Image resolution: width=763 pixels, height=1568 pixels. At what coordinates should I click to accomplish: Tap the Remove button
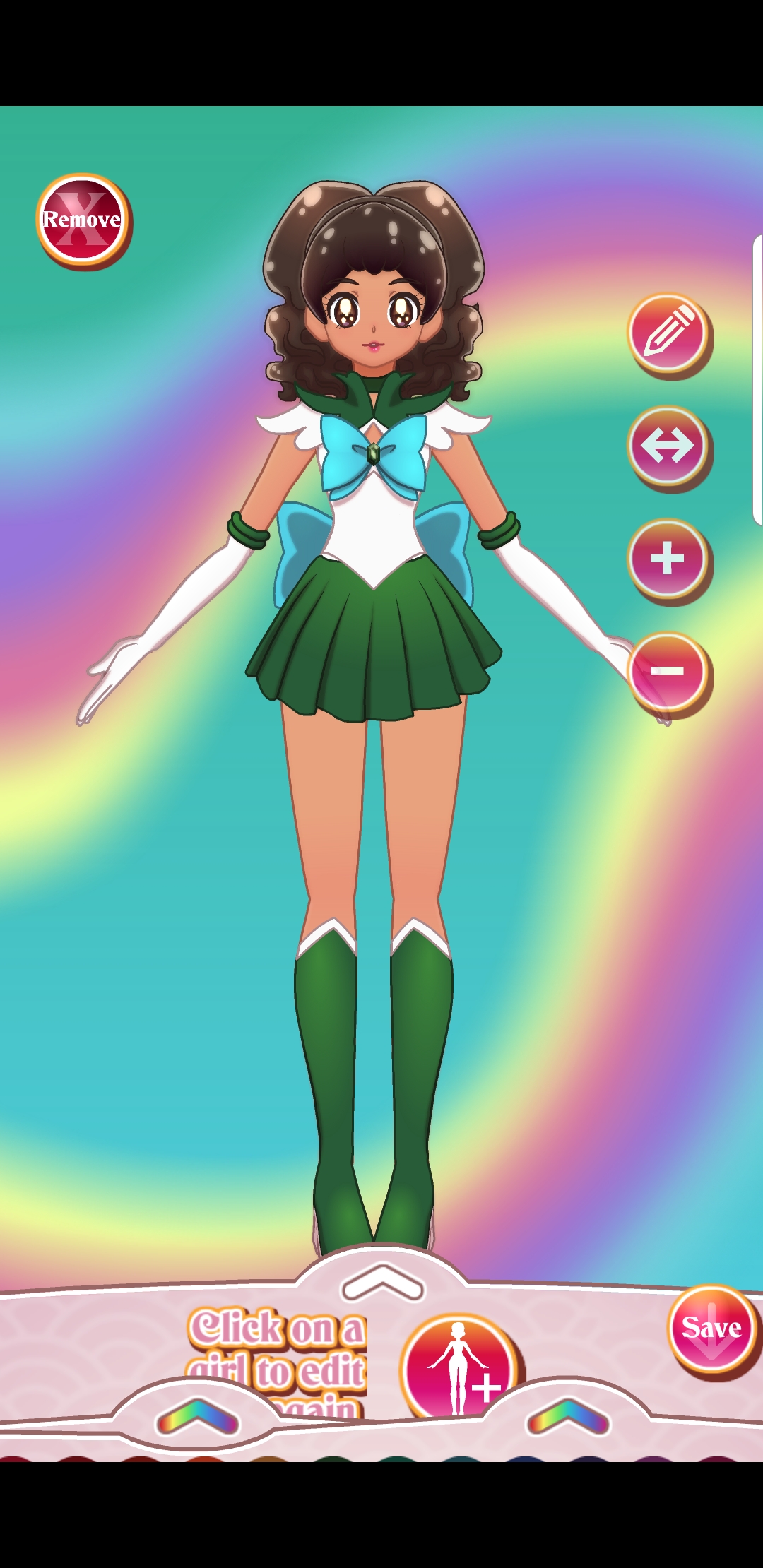coord(83,220)
